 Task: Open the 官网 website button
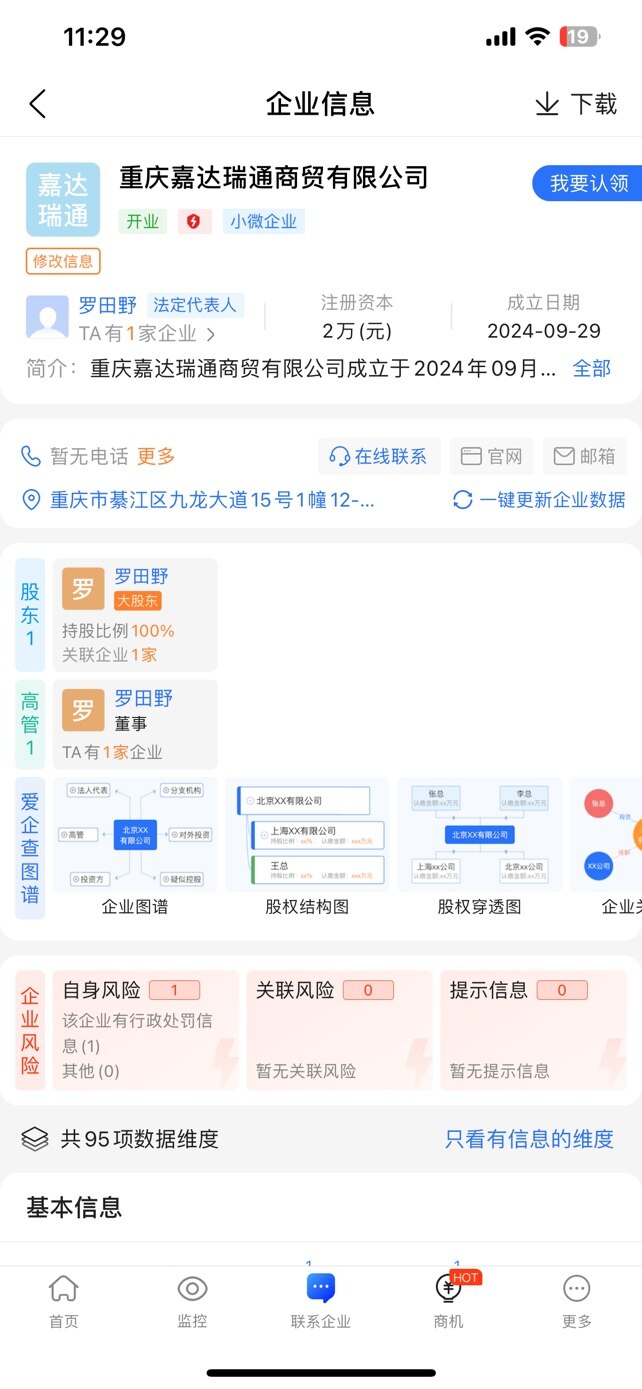tap(492, 456)
